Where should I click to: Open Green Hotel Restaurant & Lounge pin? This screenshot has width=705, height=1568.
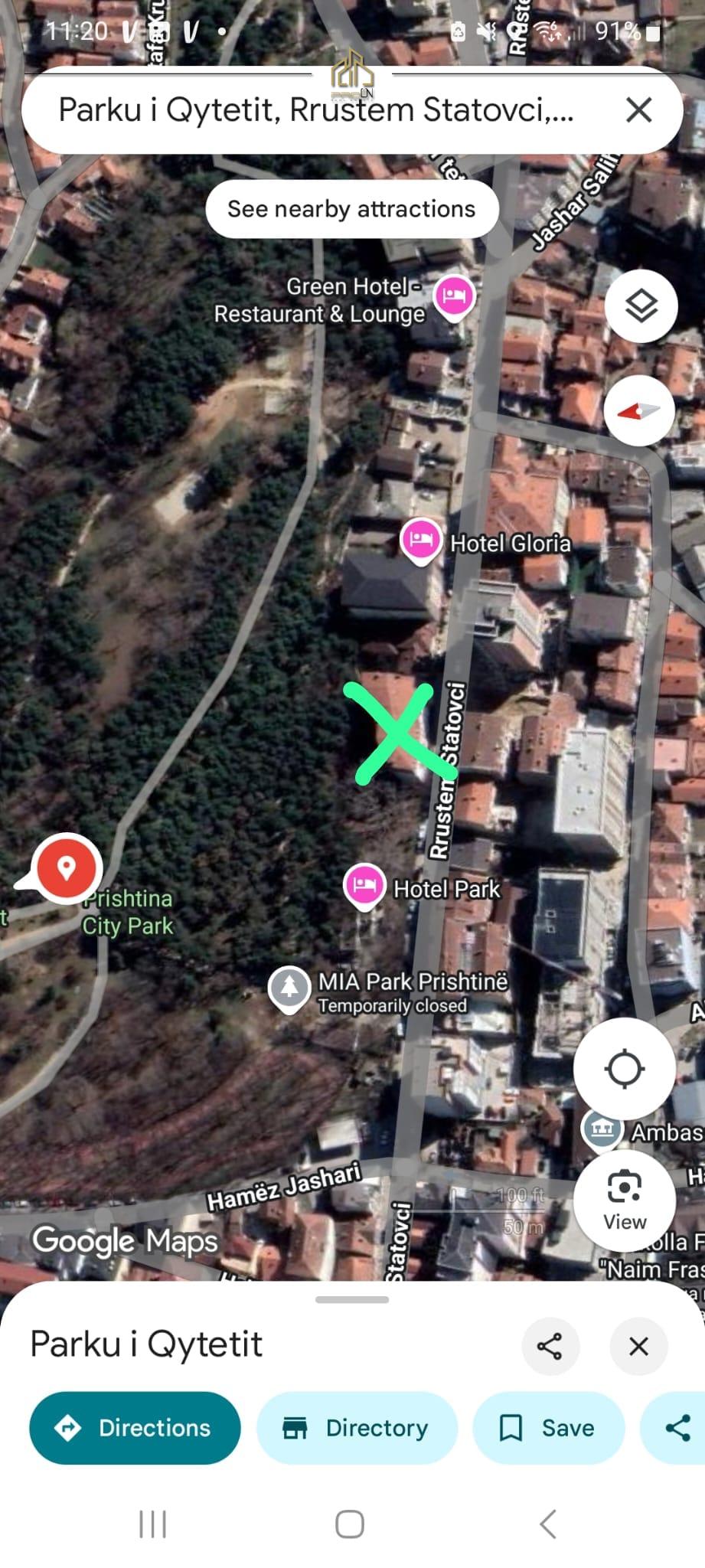(x=454, y=296)
